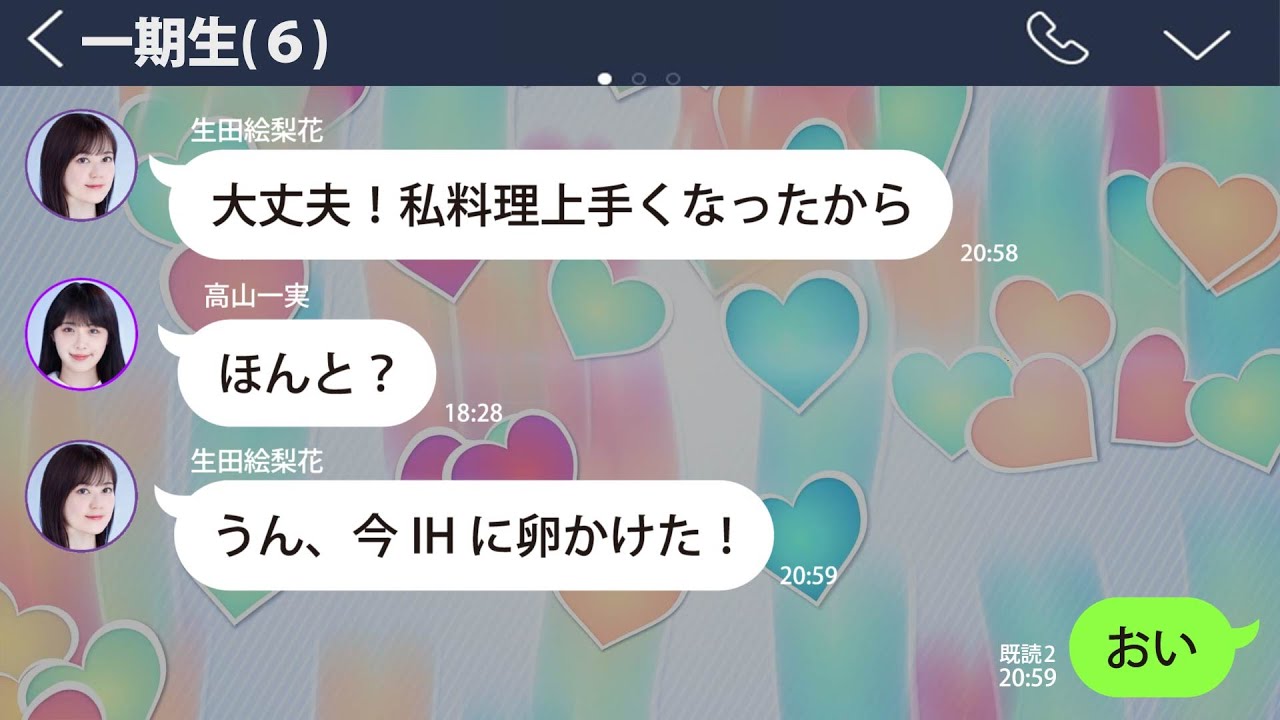Open 高山一実's profile picture
This screenshot has width=1280, height=720.
pyautogui.click(x=81, y=334)
